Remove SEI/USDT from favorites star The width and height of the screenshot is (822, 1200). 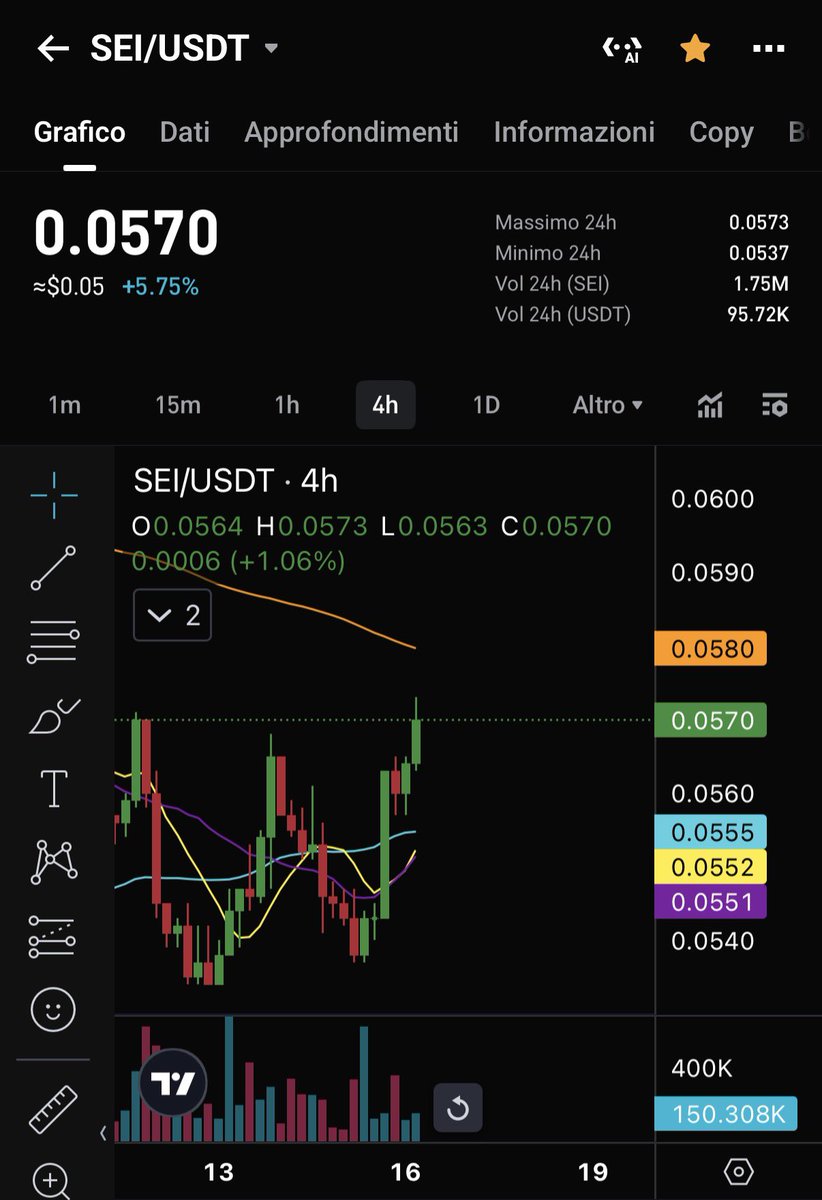tap(694, 48)
